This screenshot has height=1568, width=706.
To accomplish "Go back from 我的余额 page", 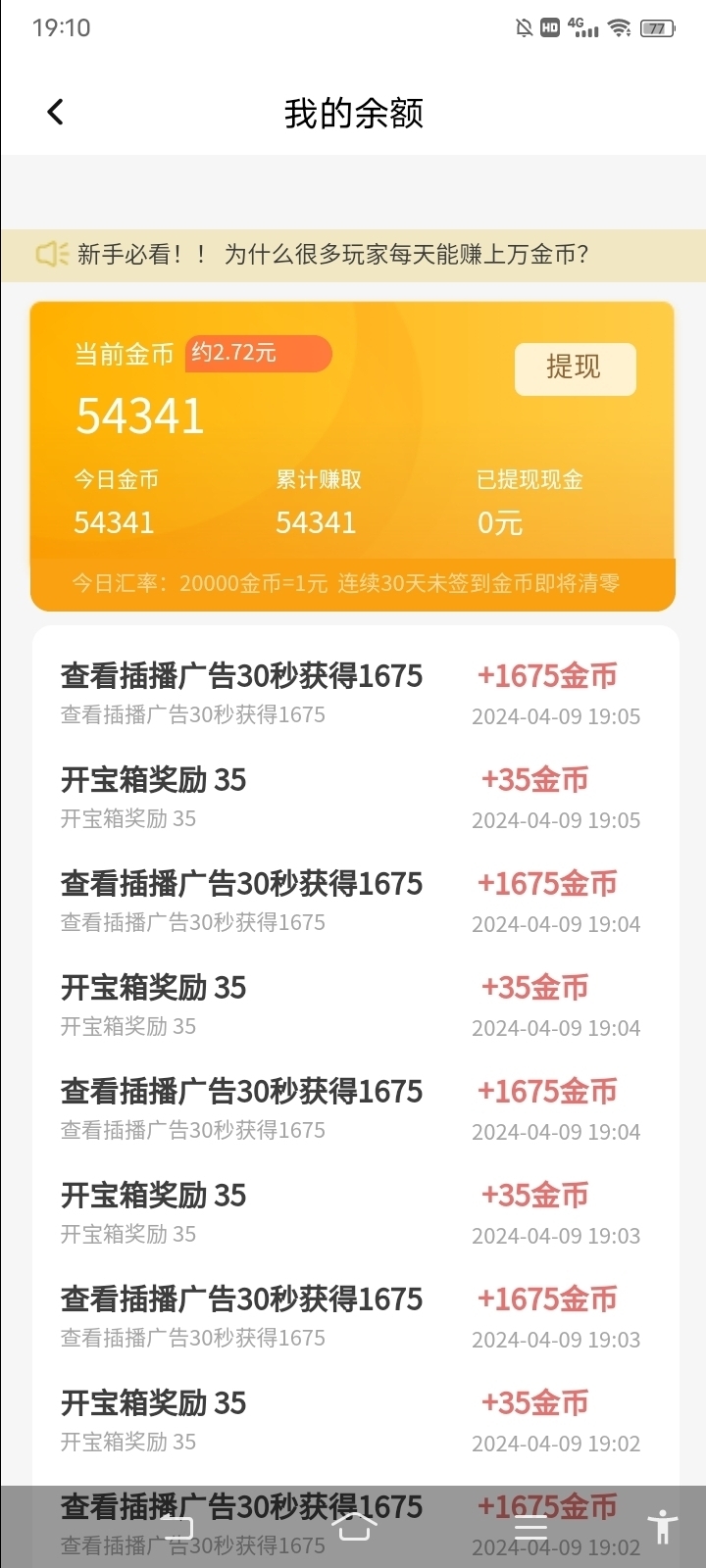I will pos(56,113).
